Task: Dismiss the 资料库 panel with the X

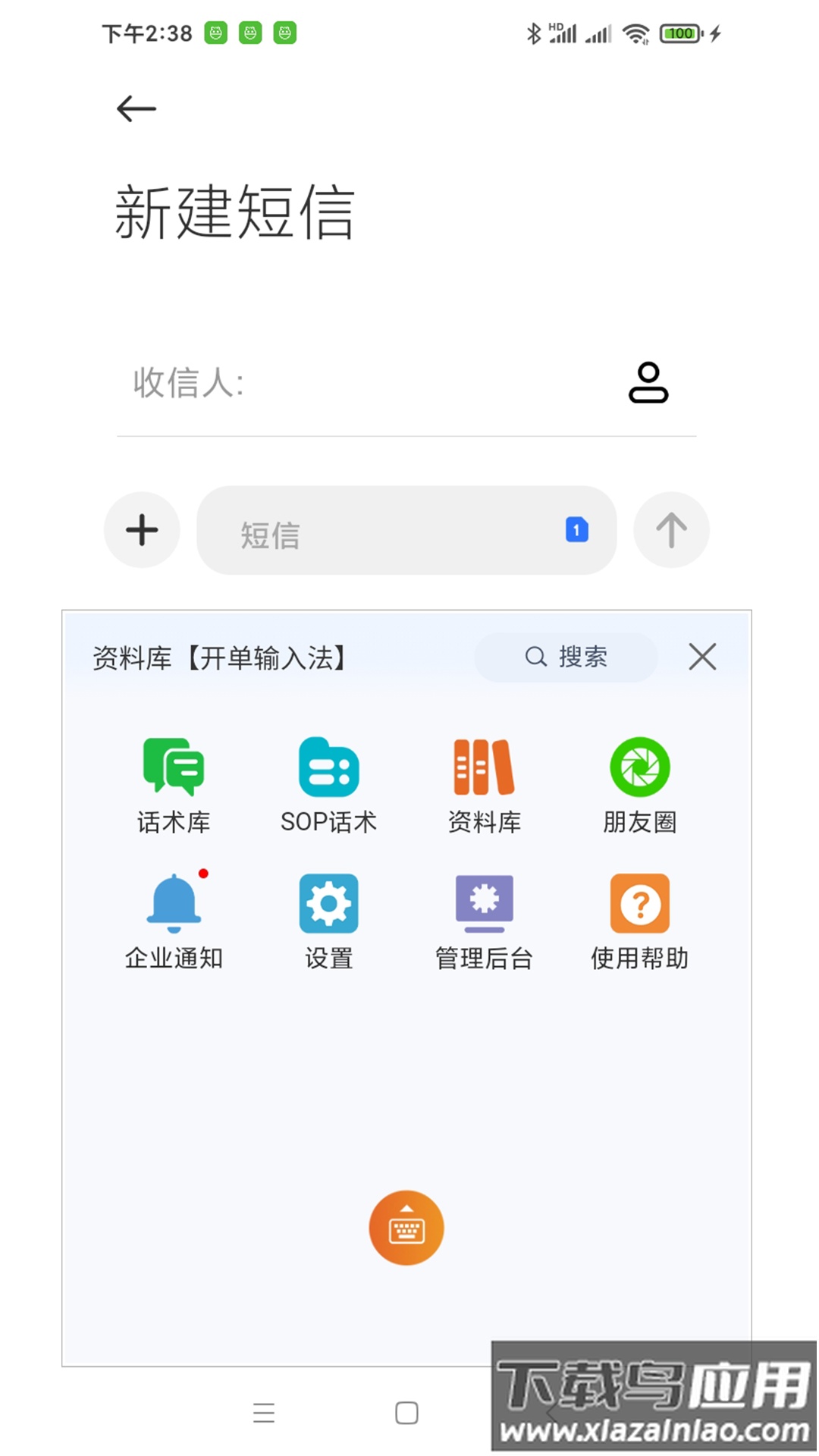Action: pyautogui.click(x=701, y=657)
